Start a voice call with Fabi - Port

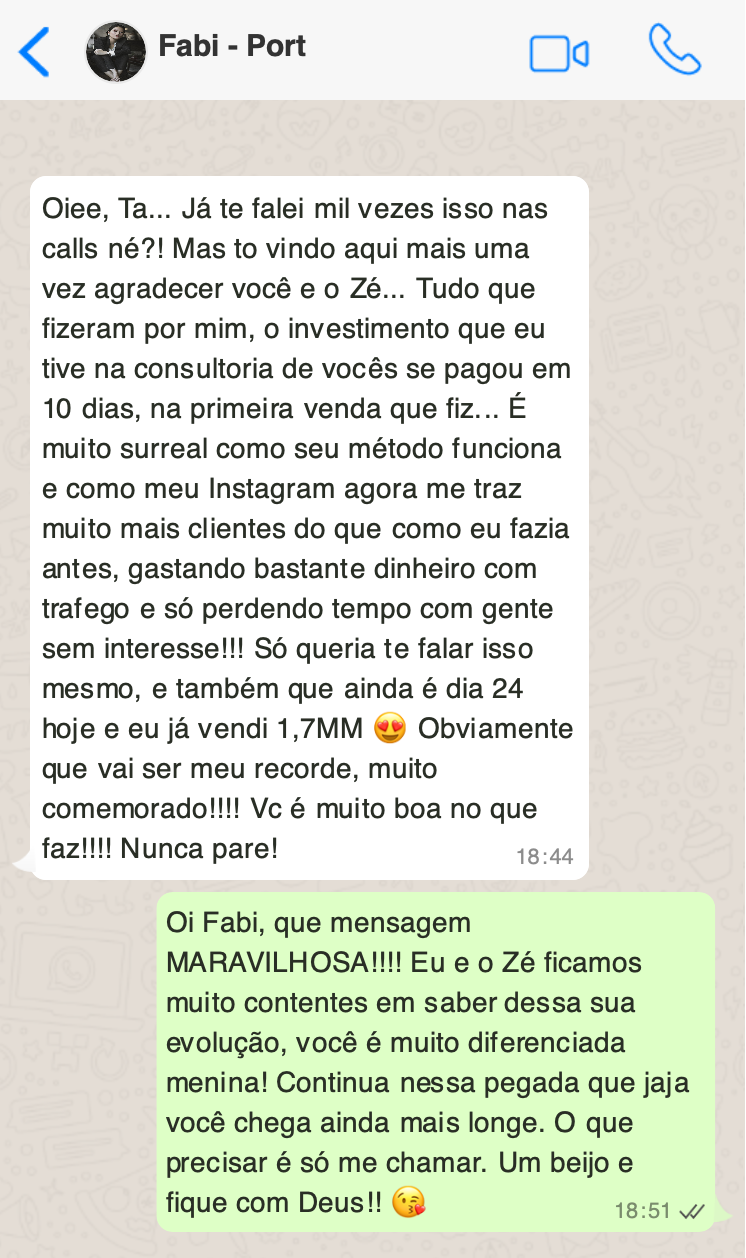[674, 50]
